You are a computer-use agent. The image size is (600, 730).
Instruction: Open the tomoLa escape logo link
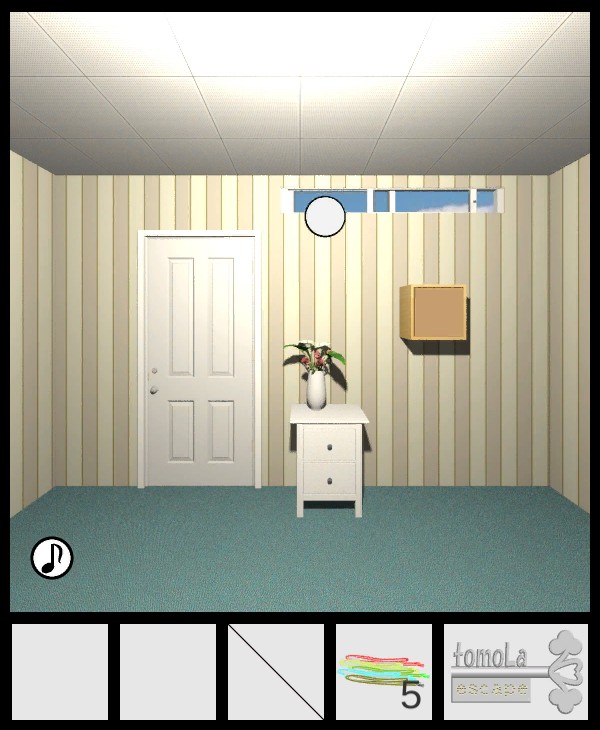tap(516, 672)
